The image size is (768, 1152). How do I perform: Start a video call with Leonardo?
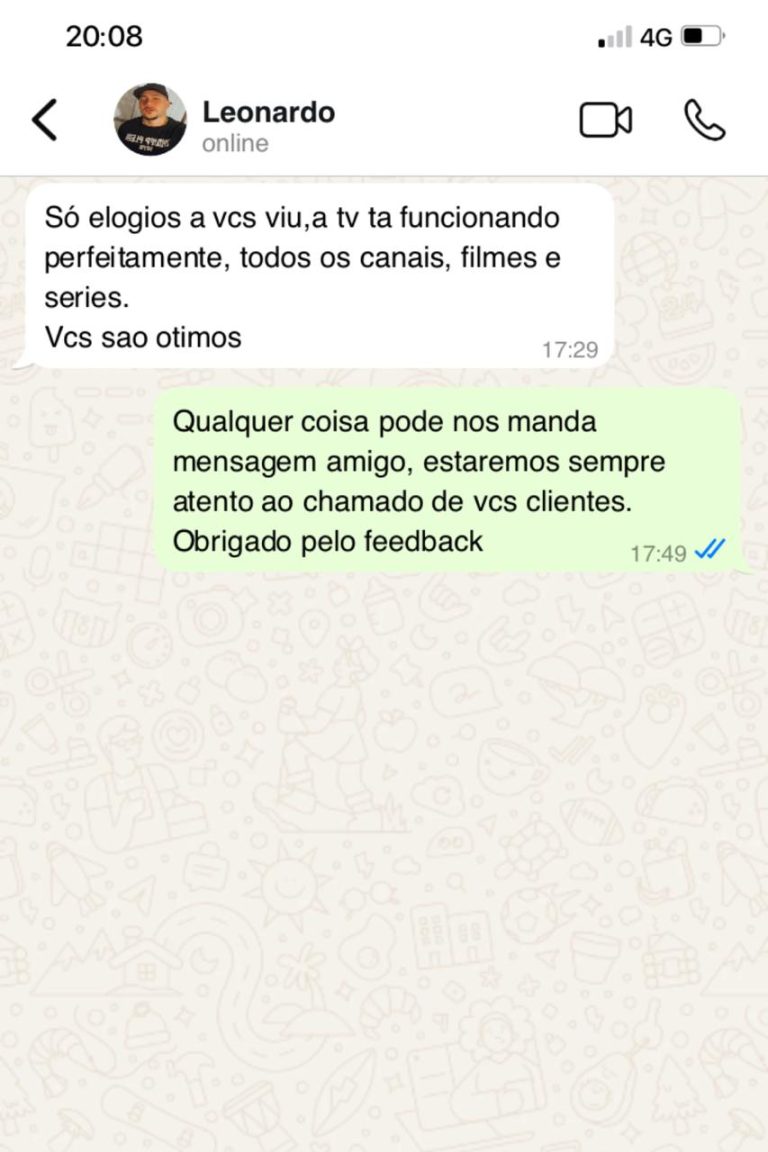click(x=605, y=120)
